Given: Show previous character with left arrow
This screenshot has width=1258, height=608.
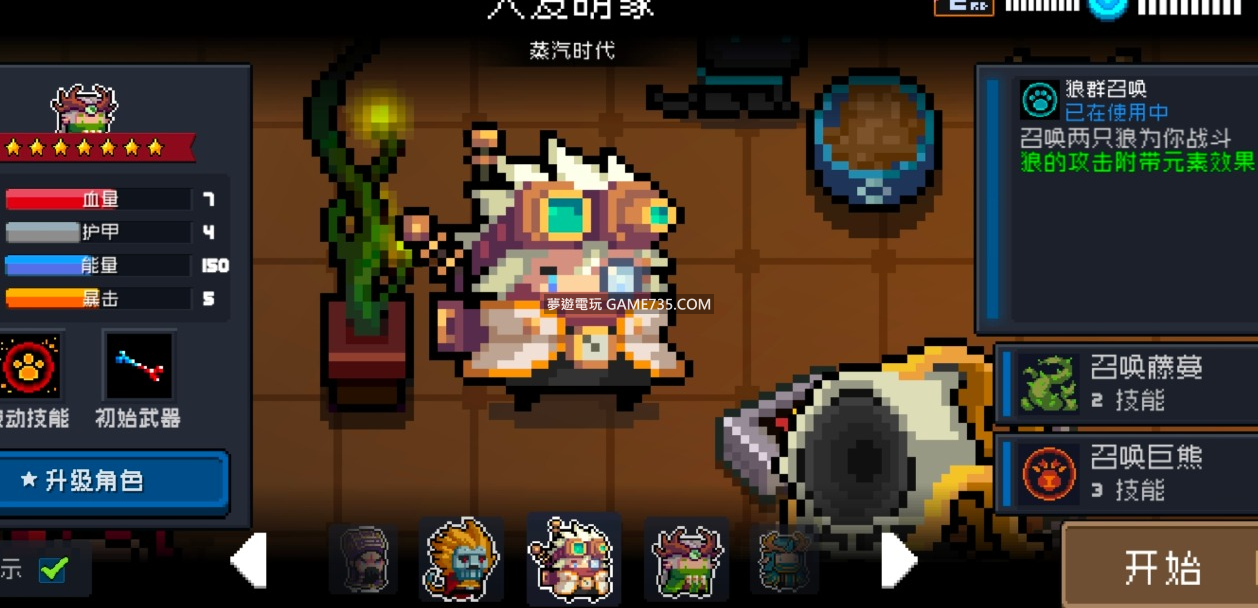Looking at the screenshot, I should coord(249,560).
